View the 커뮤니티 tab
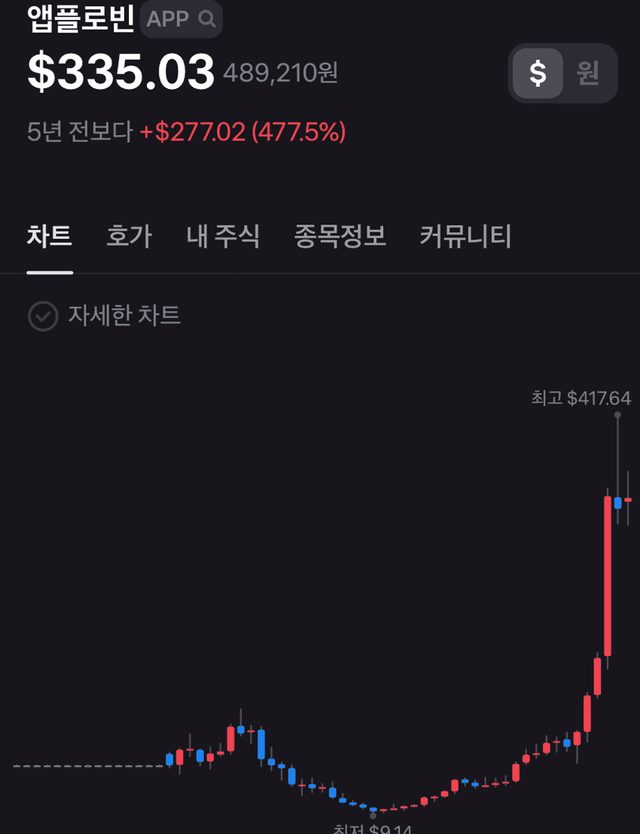Screen dimensions: 640x834 [465, 237]
